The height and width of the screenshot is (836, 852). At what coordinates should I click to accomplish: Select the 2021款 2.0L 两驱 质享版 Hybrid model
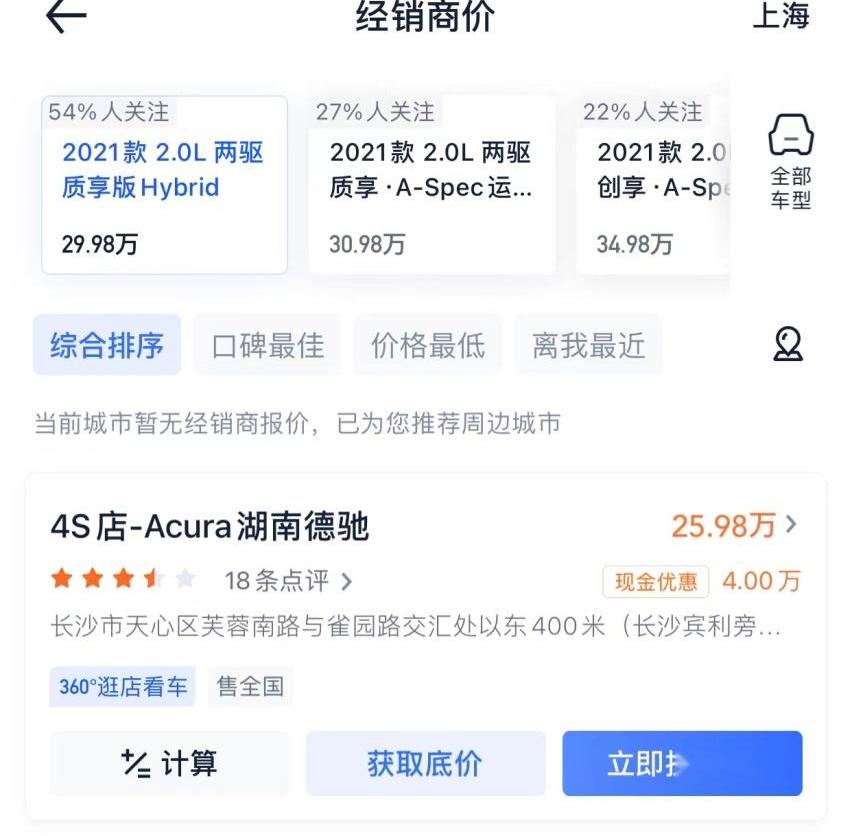(164, 186)
